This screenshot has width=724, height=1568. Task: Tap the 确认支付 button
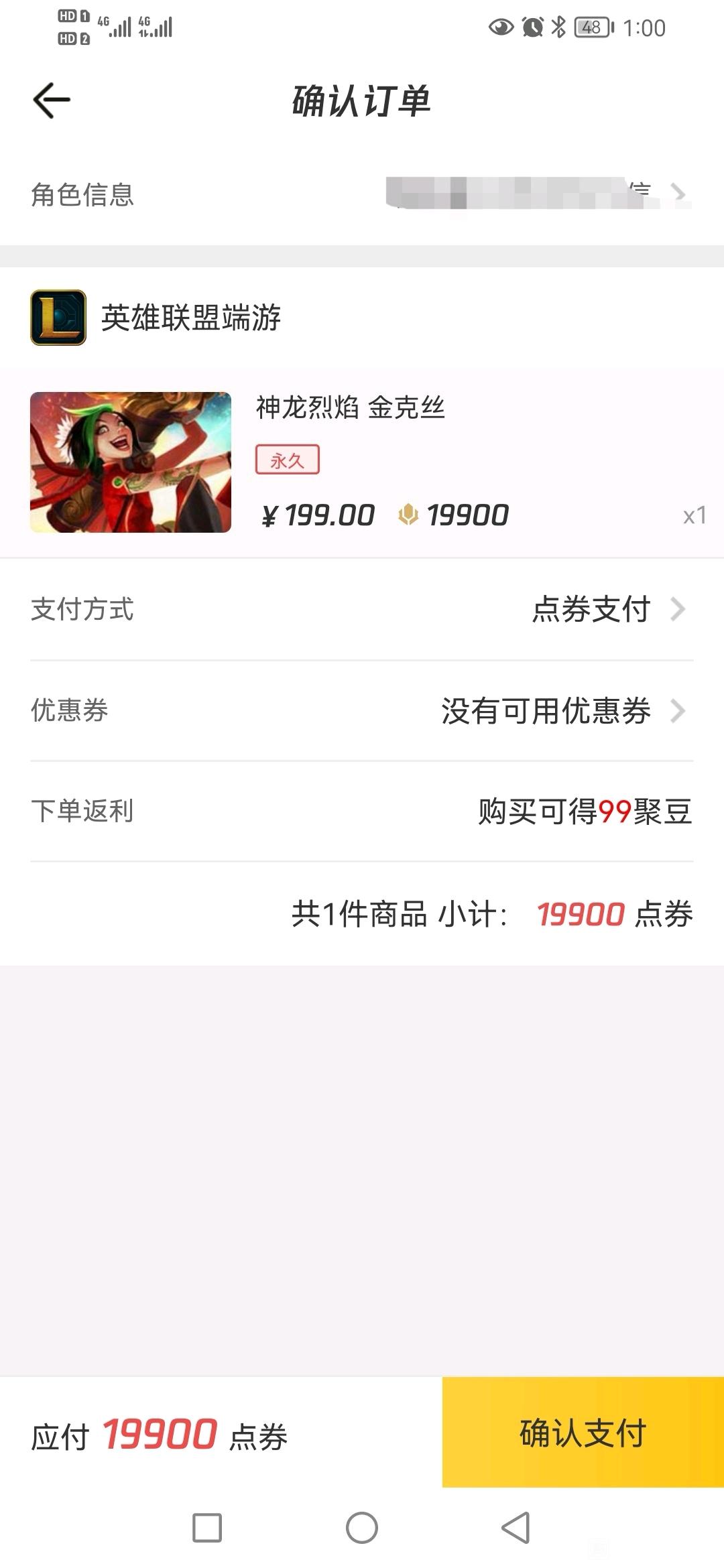(x=583, y=1432)
